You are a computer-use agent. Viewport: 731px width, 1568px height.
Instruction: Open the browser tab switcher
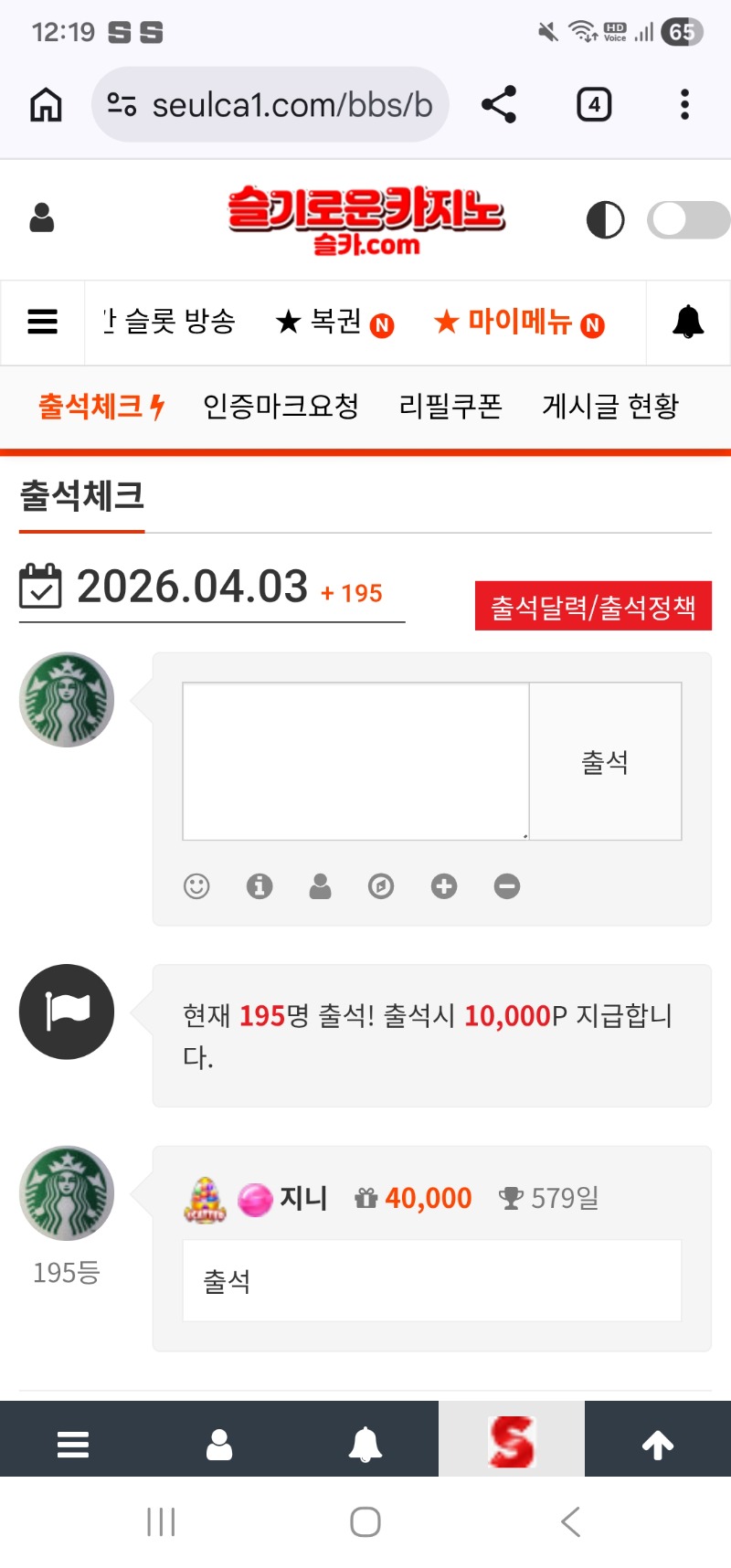(594, 105)
